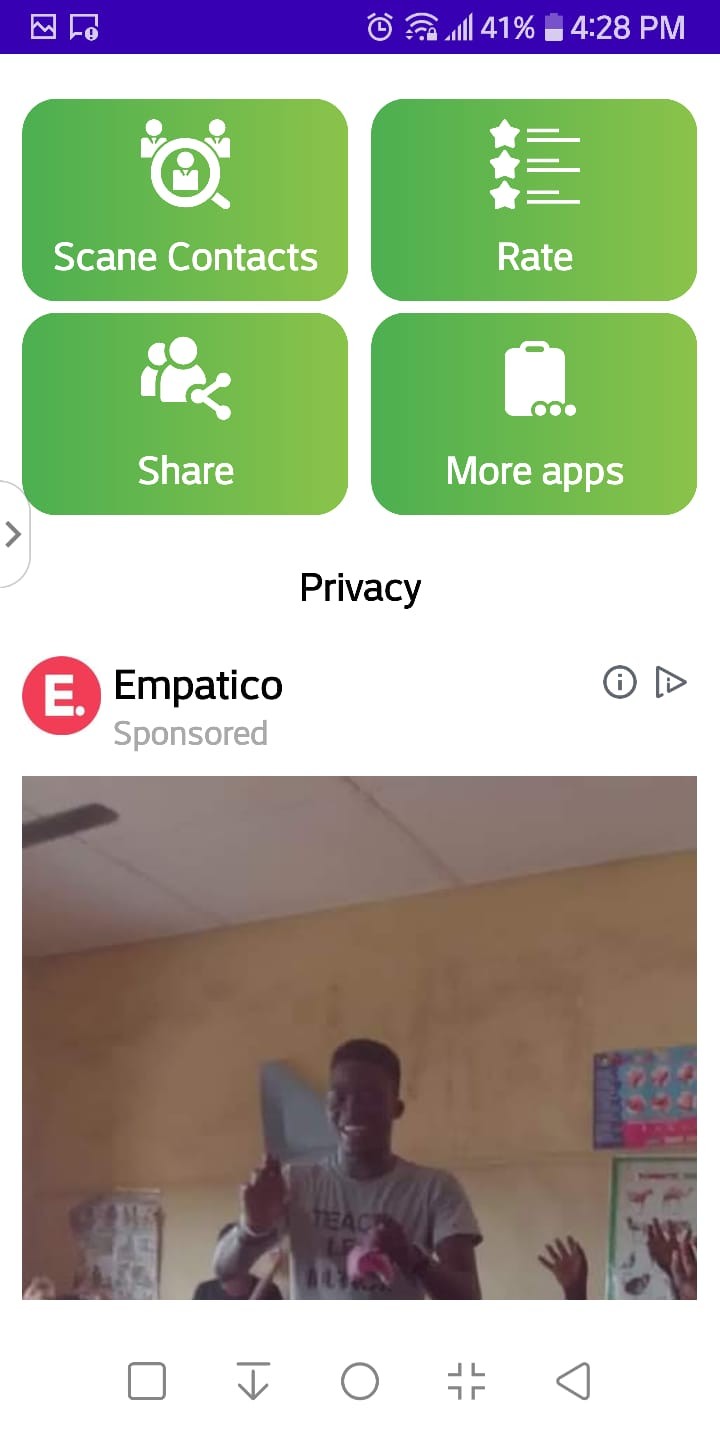Tap the navigation bar down-arrow icon
Viewport: 720px width, 1440px height.
(x=253, y=1382)
